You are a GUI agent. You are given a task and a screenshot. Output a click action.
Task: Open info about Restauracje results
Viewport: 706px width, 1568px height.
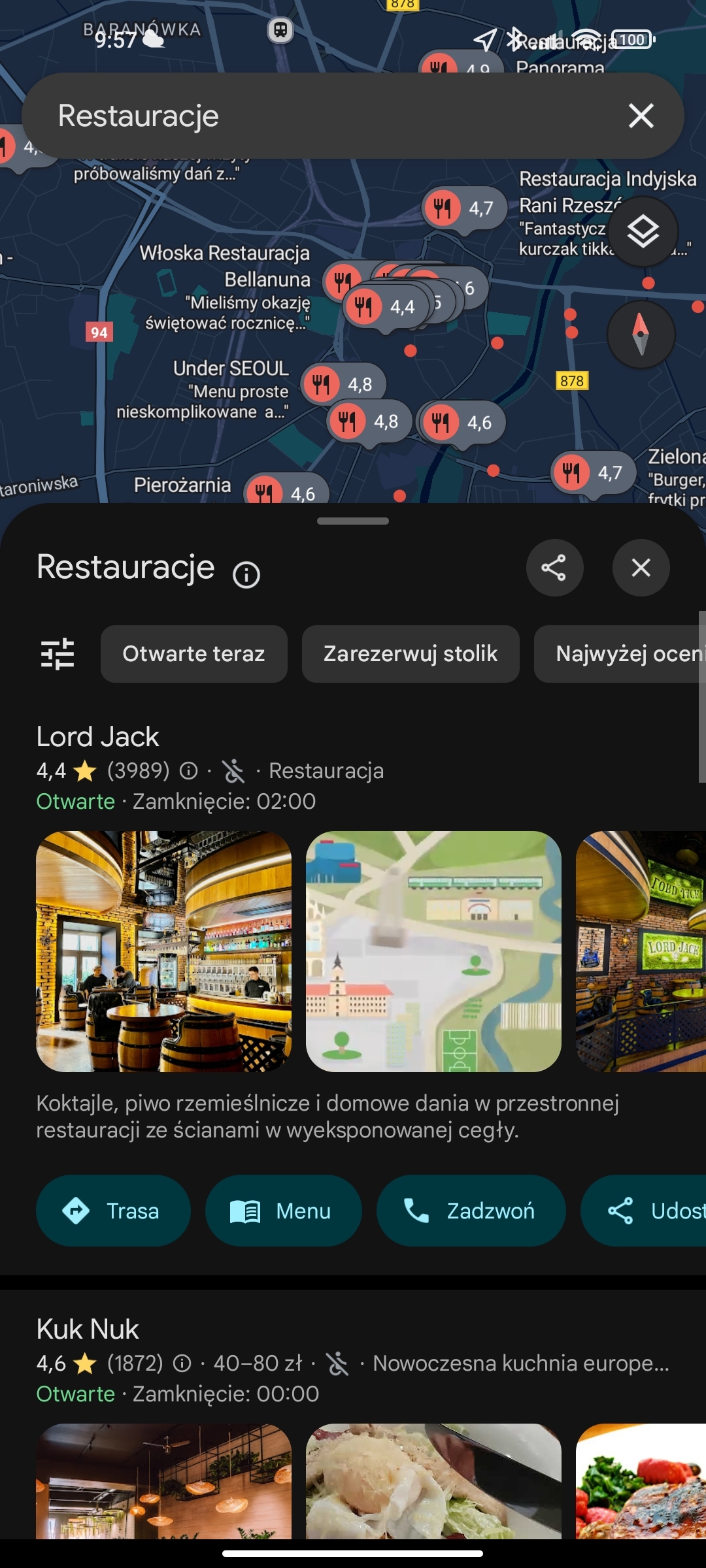coord(246,575)
